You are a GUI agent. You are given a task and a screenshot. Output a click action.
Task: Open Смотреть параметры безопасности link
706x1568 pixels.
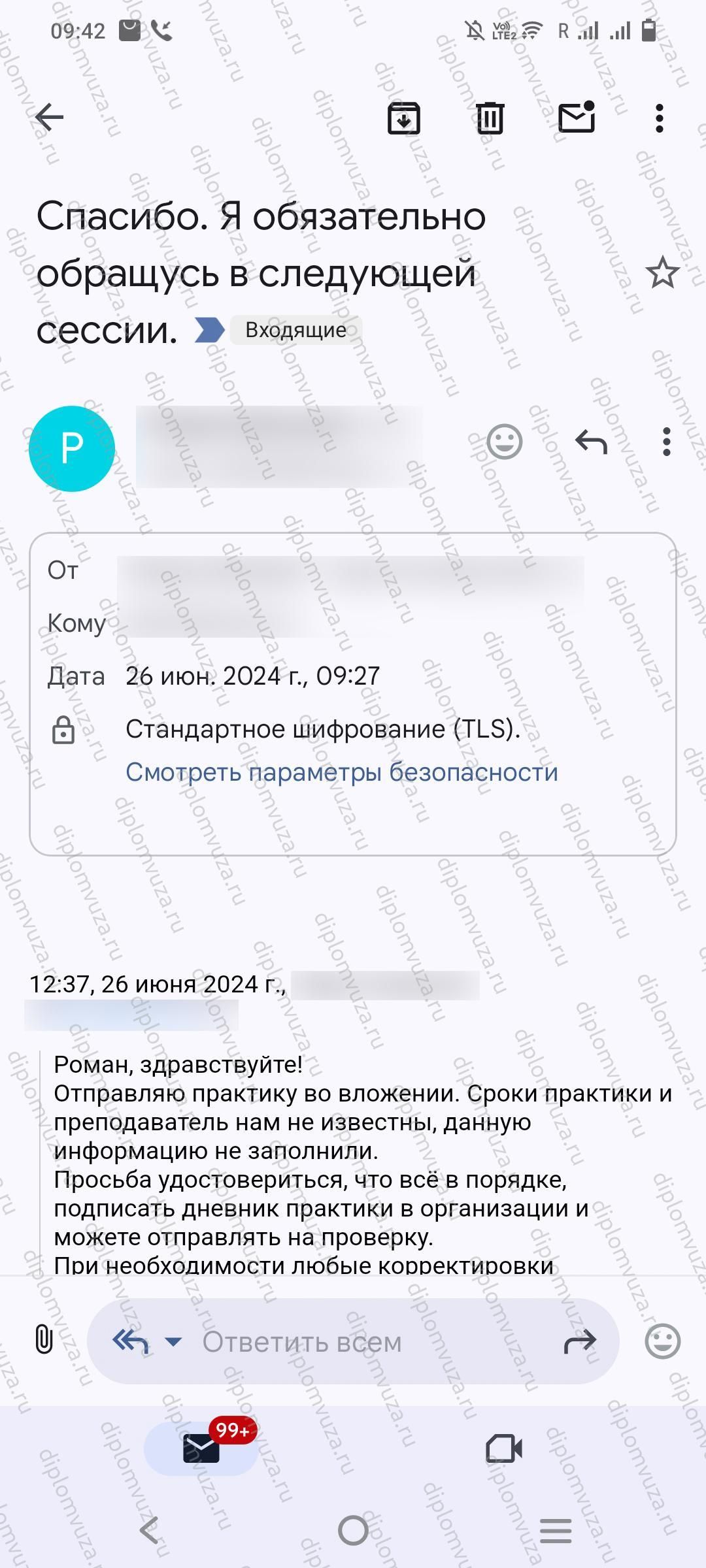342,772
